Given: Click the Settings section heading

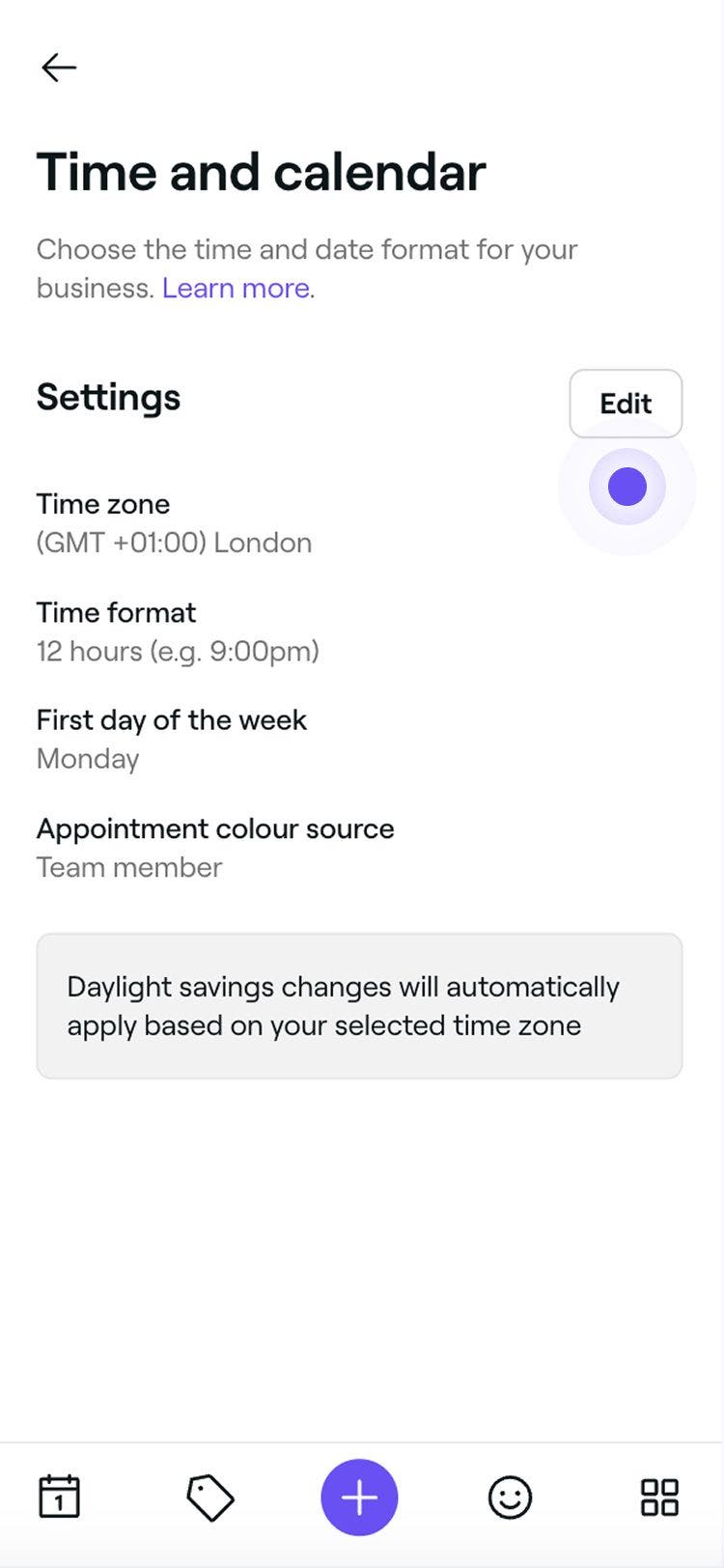Looking at the screenshot, I should [x=108, y=397].
